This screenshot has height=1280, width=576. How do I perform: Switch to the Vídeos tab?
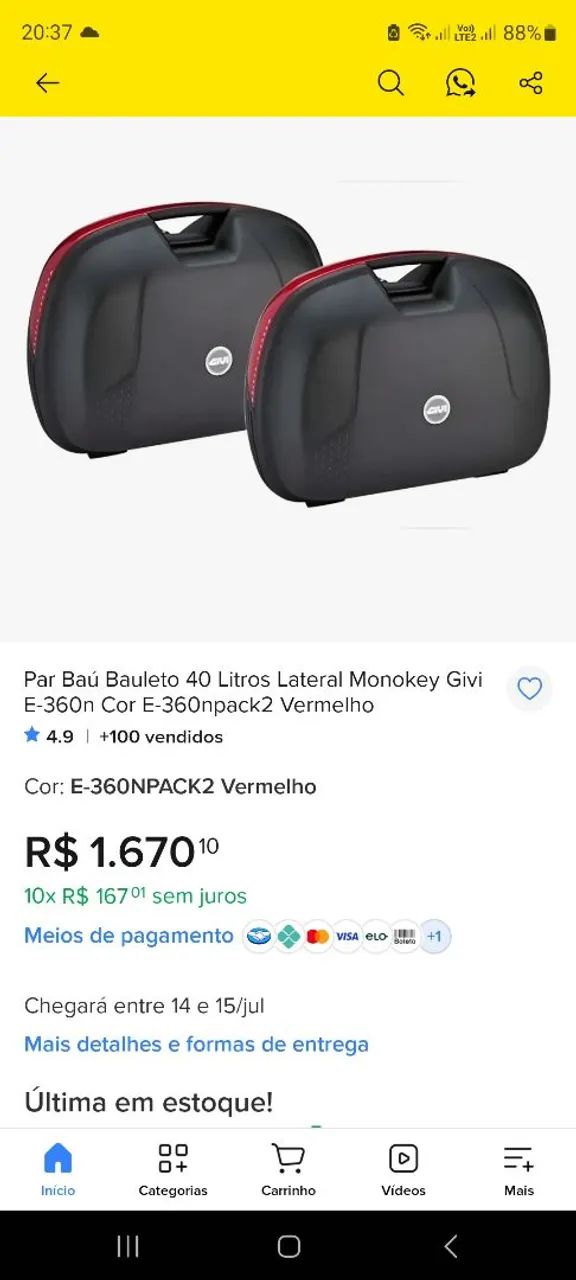(x=403, y=1170)
